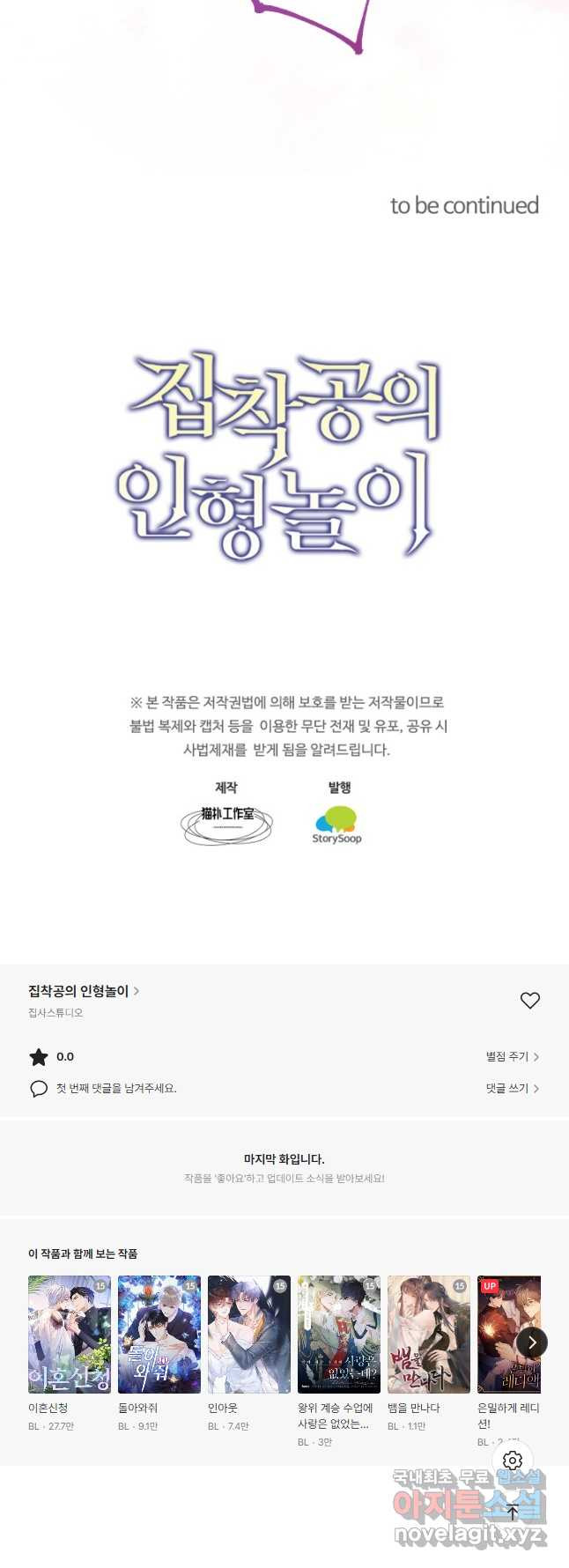Open the 인아웃 recommended title
The height and width of the screenshot is (1568, 569).
[x=249, y=1335]
